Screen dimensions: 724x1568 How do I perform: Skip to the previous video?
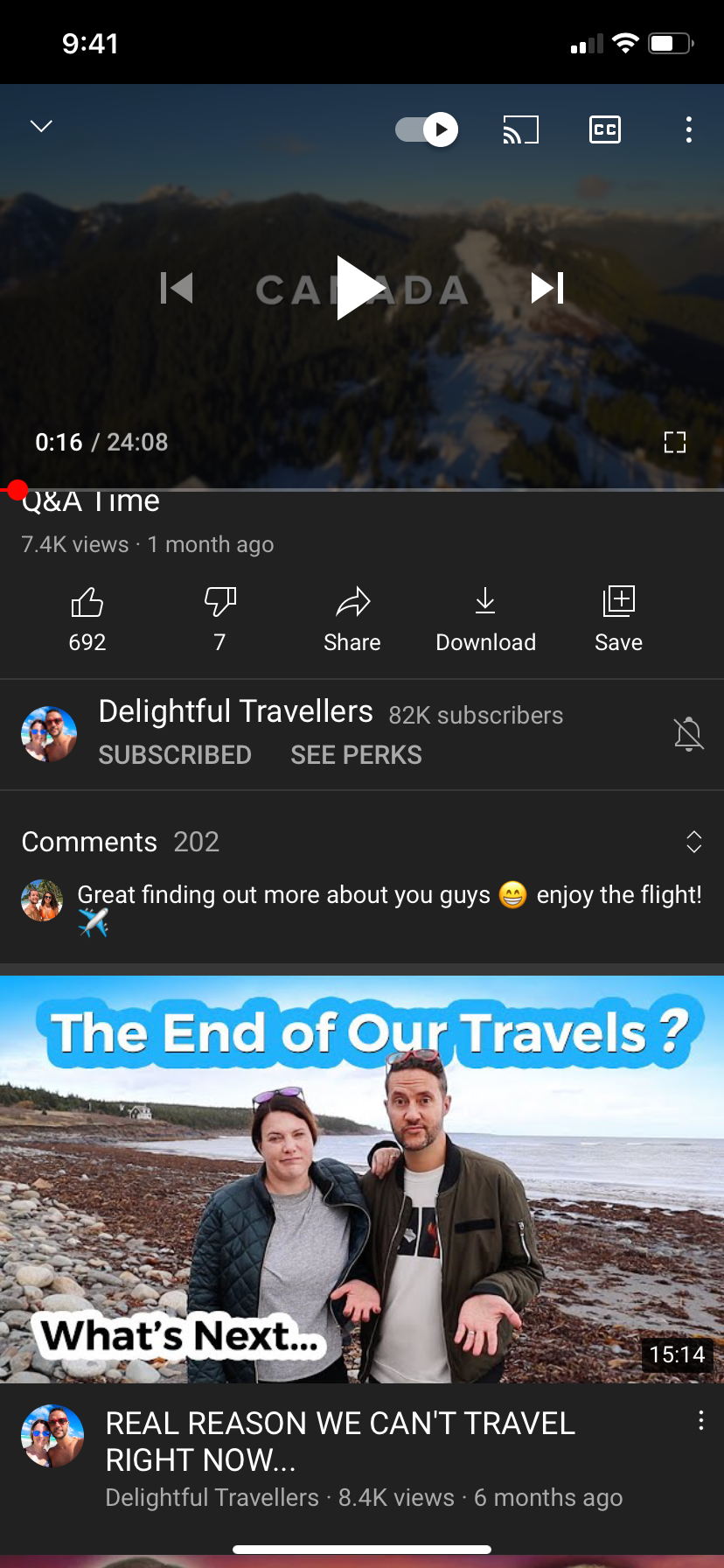coord(177,288)
